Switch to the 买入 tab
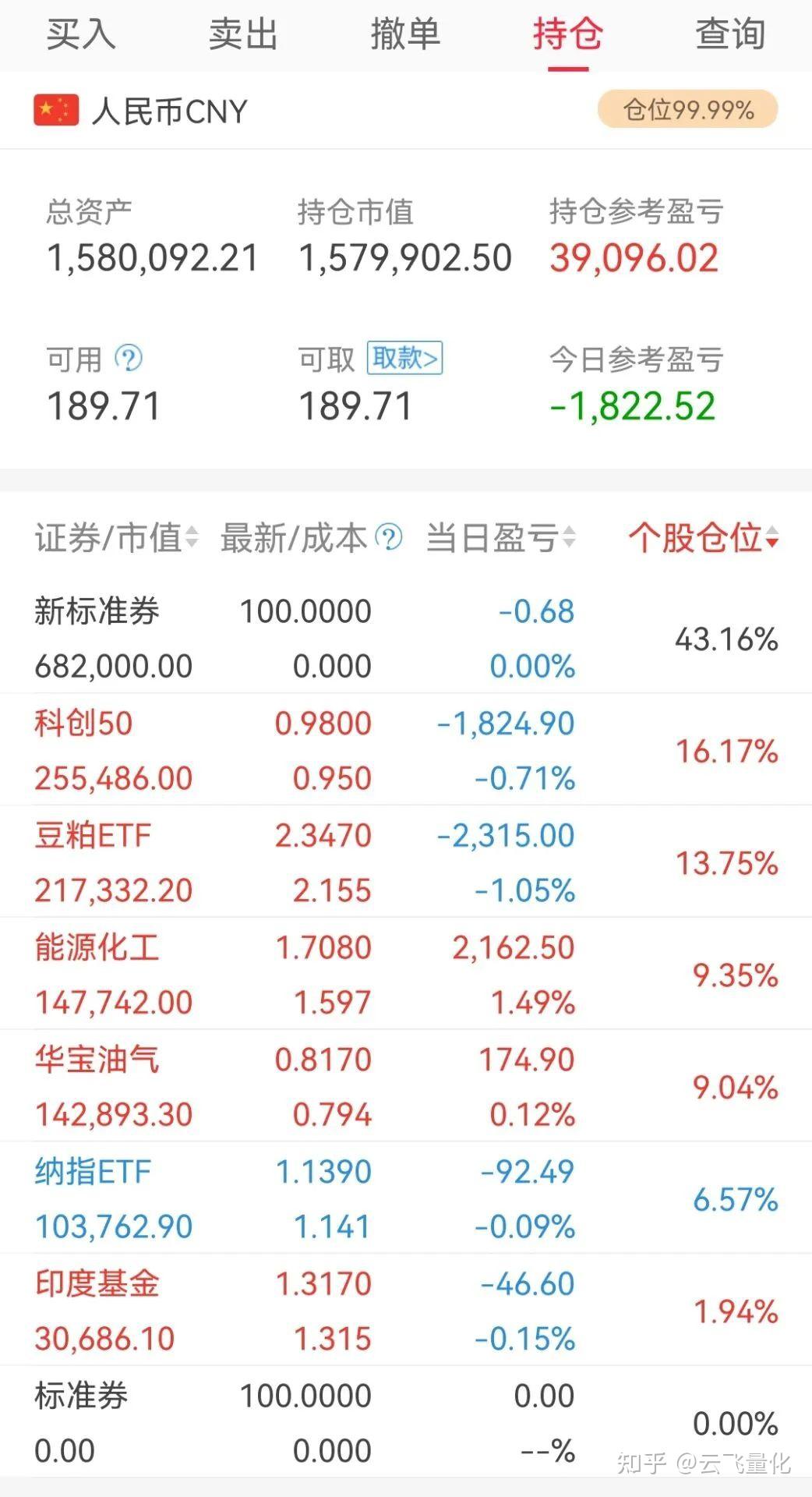Image resolution: width=812 pixels, height=1497 pixels. coord(81,34)
